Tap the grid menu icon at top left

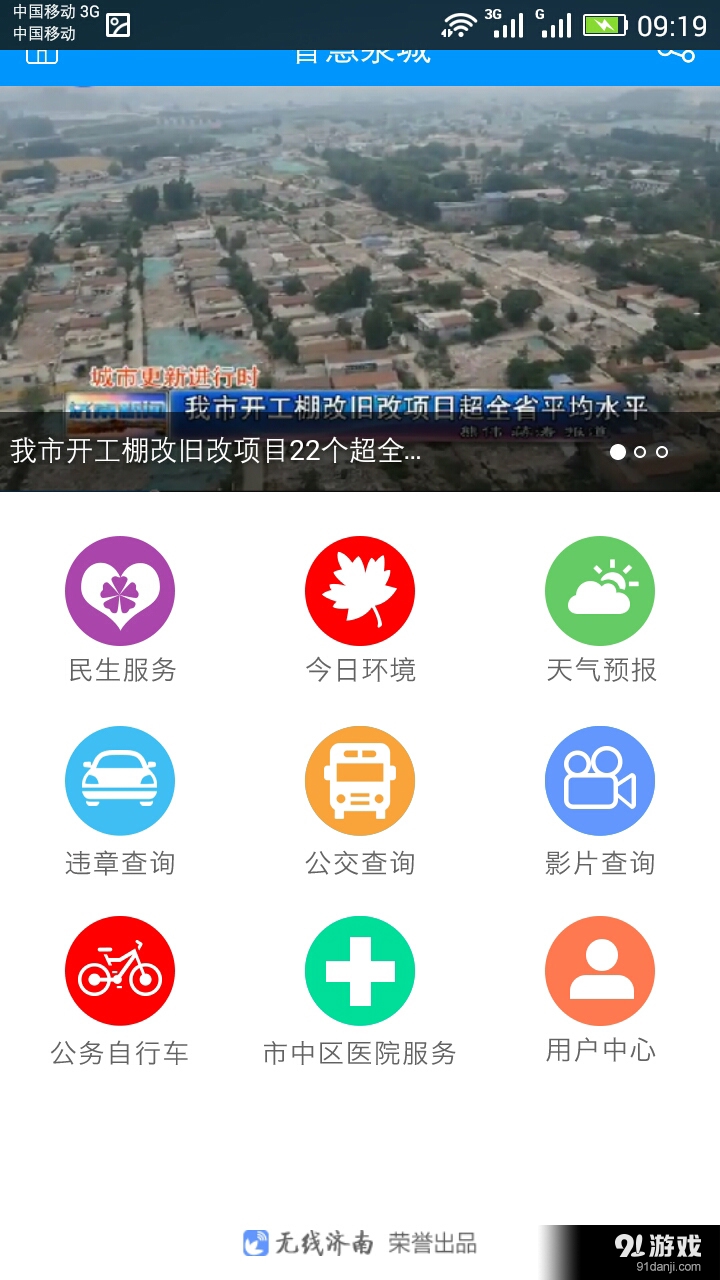pos(42,55)
